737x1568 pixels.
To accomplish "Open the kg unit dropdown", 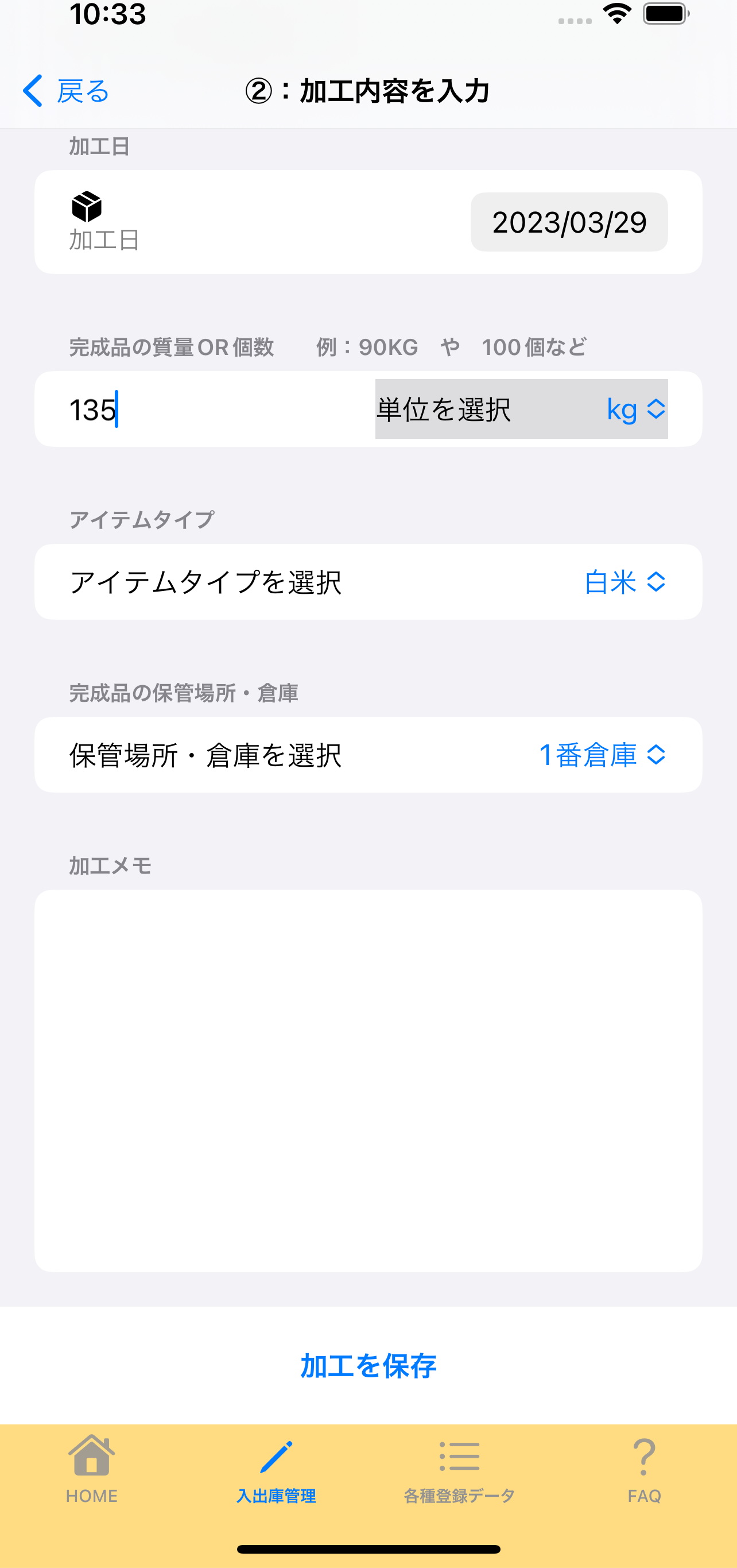I will point(633,409).
